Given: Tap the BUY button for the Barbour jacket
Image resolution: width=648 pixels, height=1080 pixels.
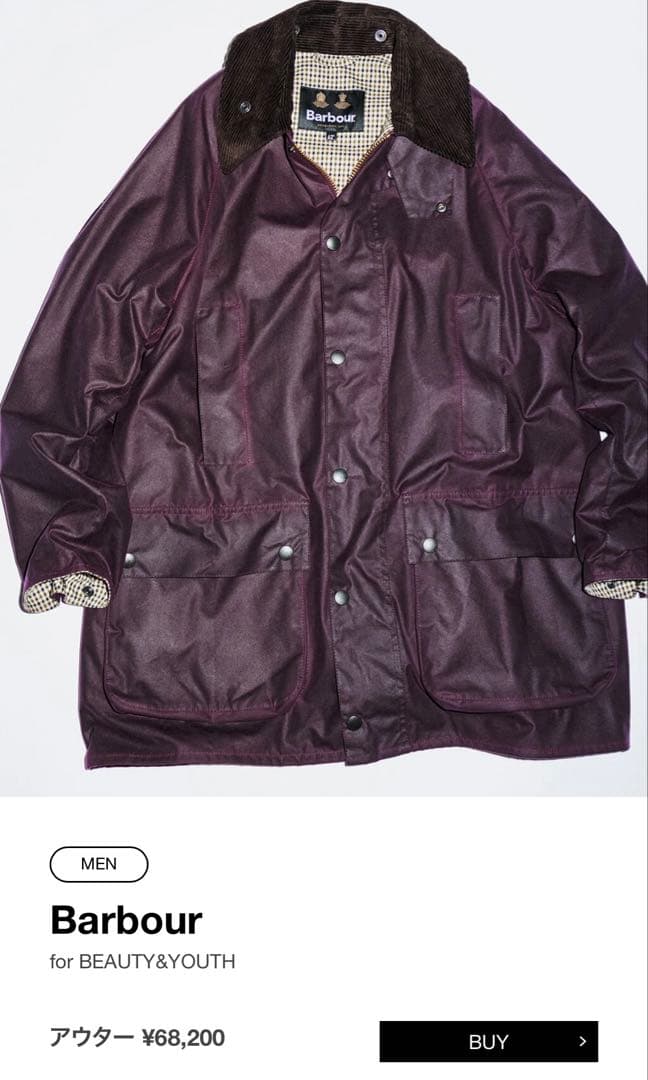Looking at the screenshot, I should click(488, 1041).
